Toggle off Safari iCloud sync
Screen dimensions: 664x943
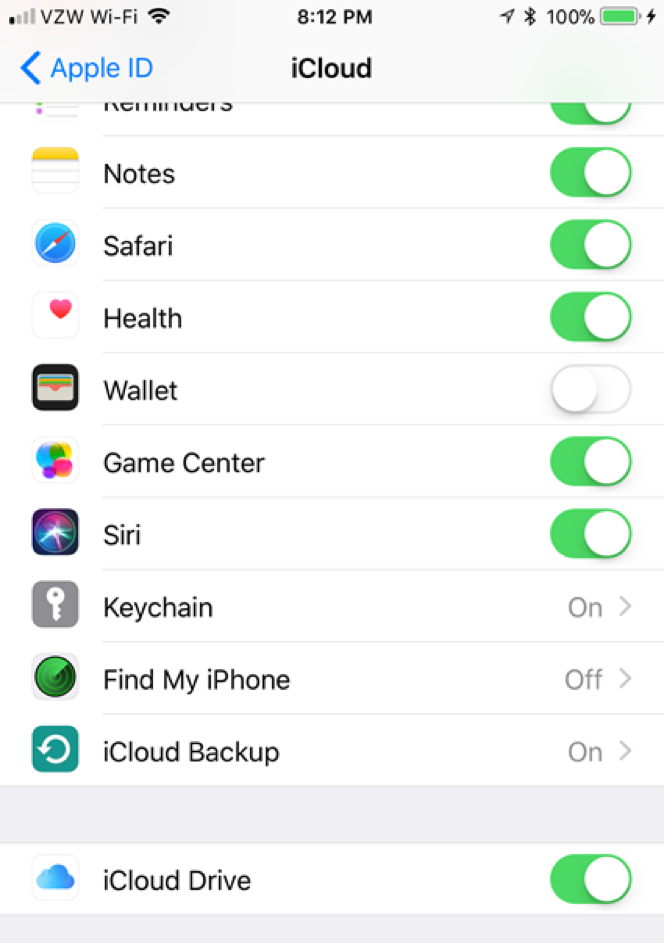[x=590, y=245]
